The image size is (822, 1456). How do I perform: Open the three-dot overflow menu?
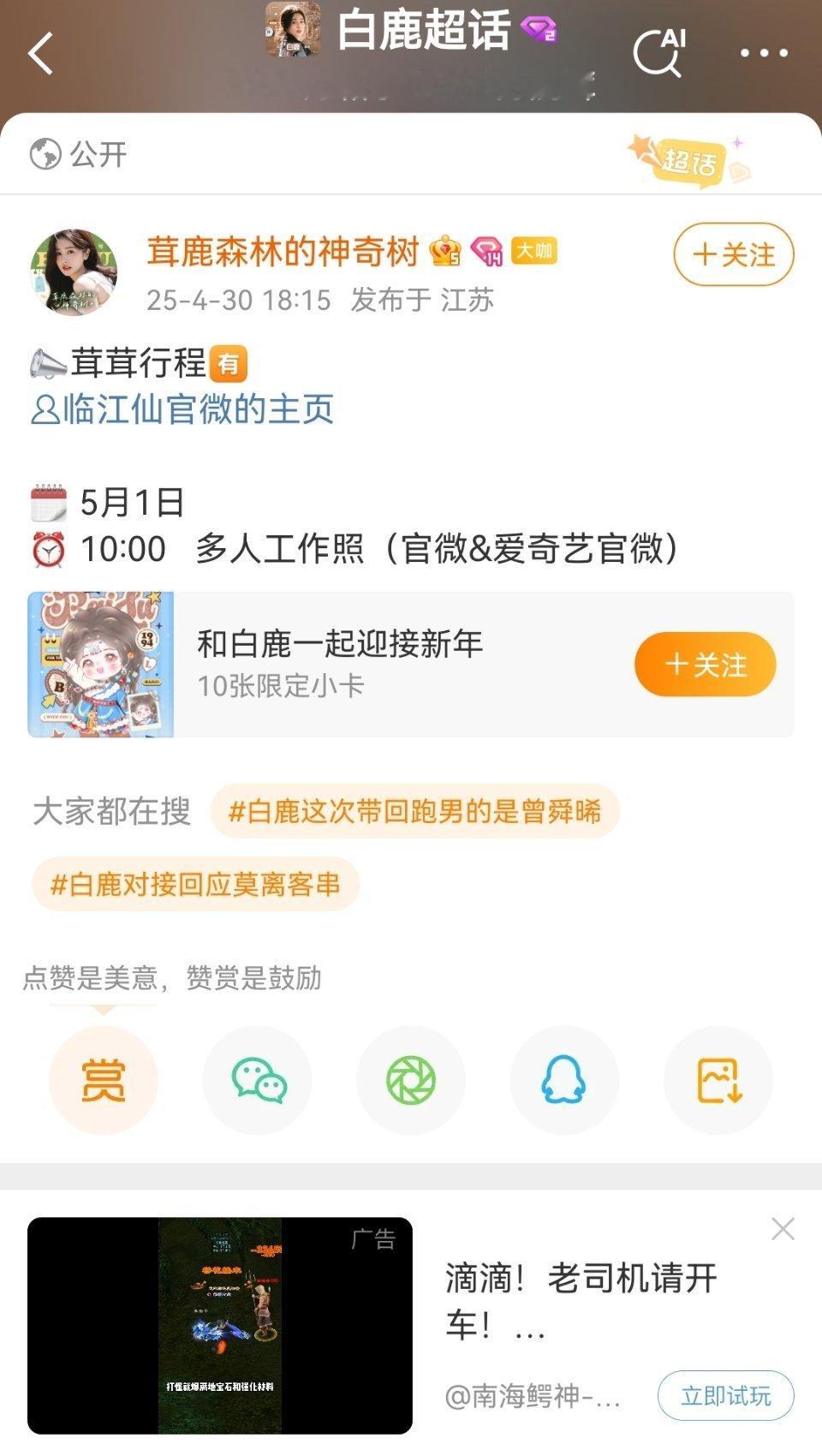tap(764, 52)
